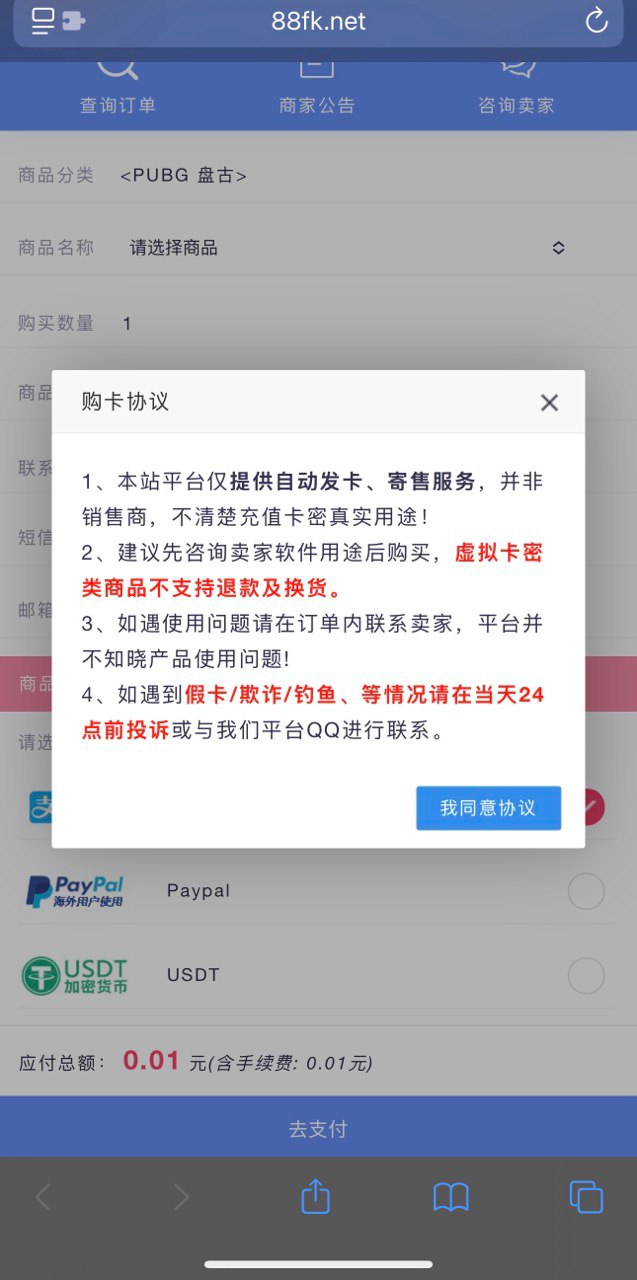Open 商家公告 merchant announcements
Screen dimensions: 637x1280
pos(317,88)
